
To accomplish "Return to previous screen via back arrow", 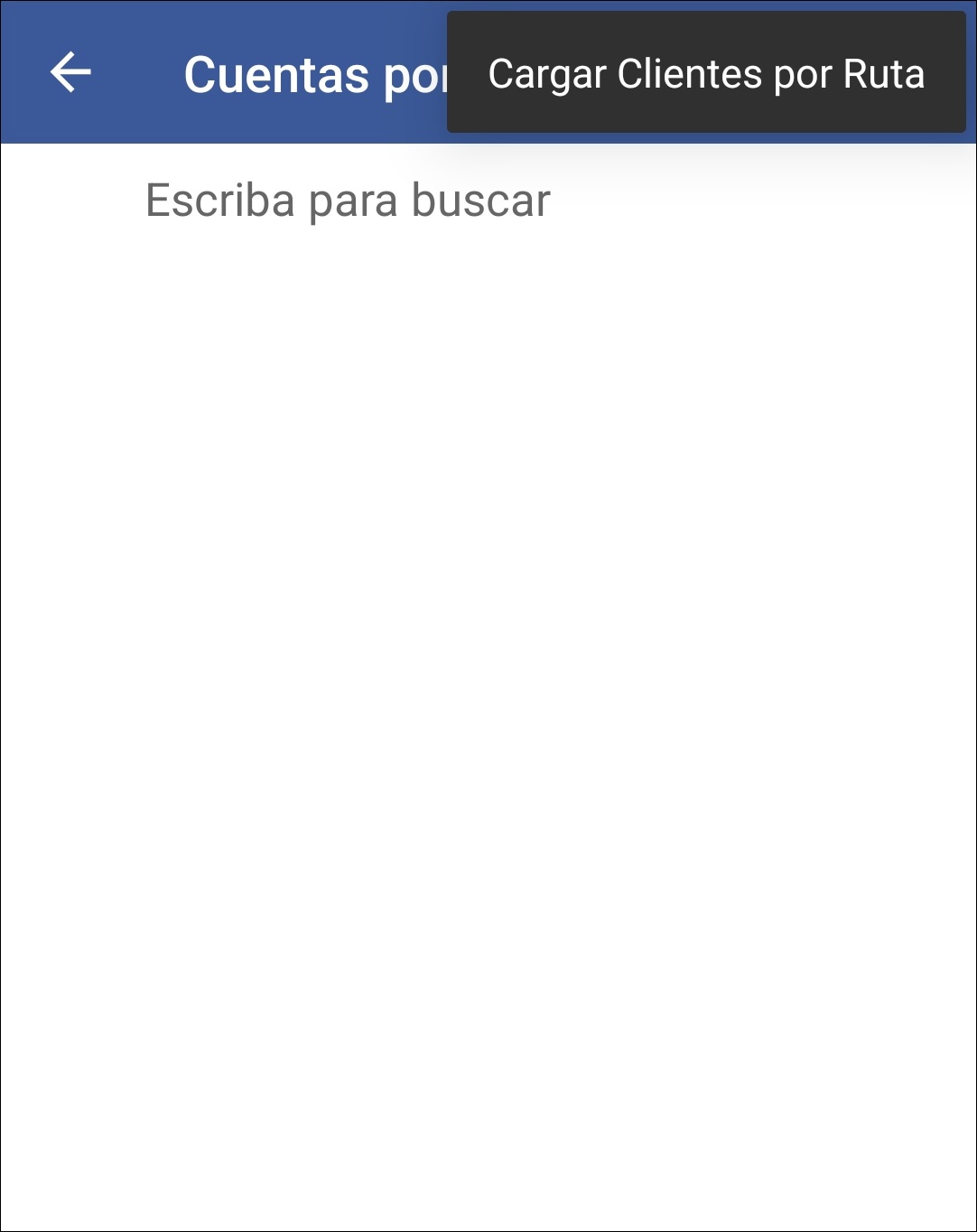I will click(70, 73).
